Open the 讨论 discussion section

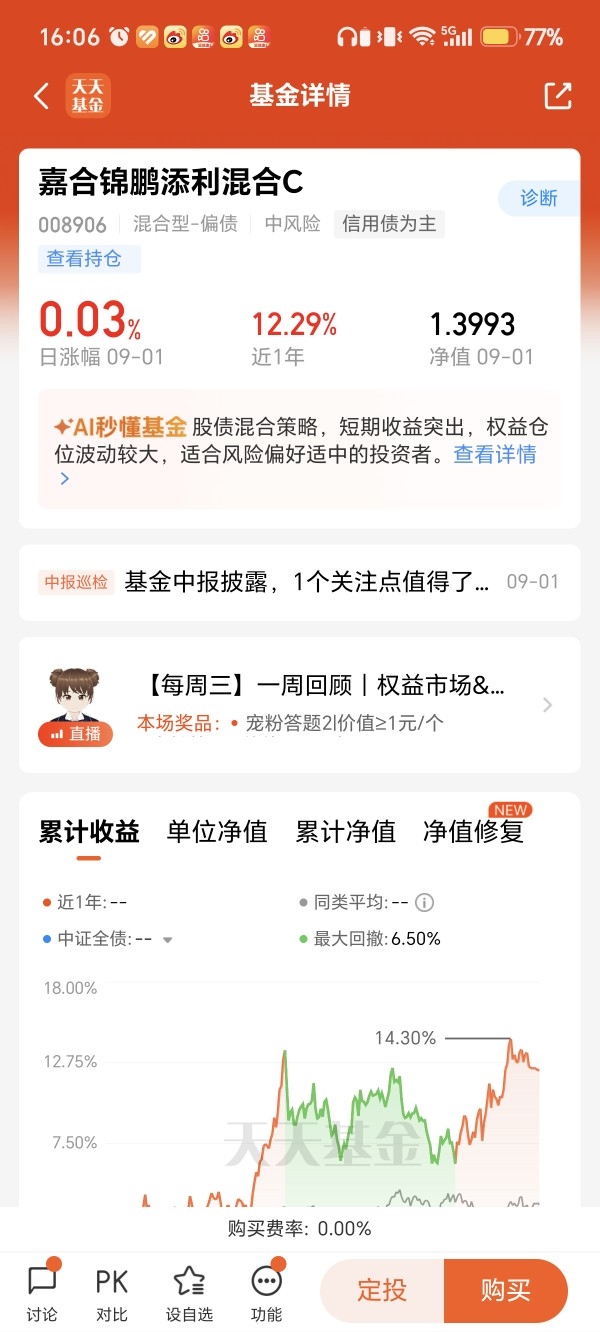pos(42,1293)
